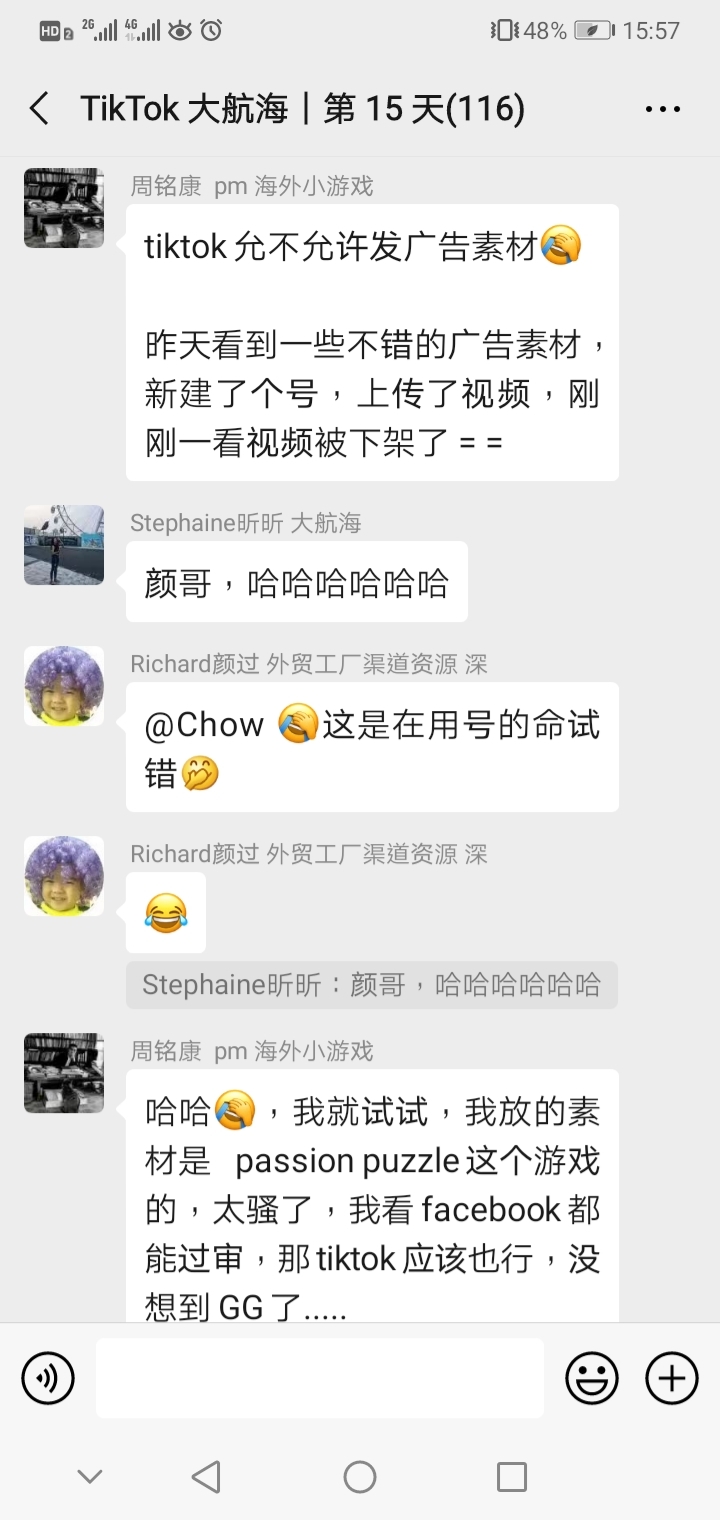Tap the system home button
The width and height of the screenshot is (720, 1520).
[x=359, y=1476]
